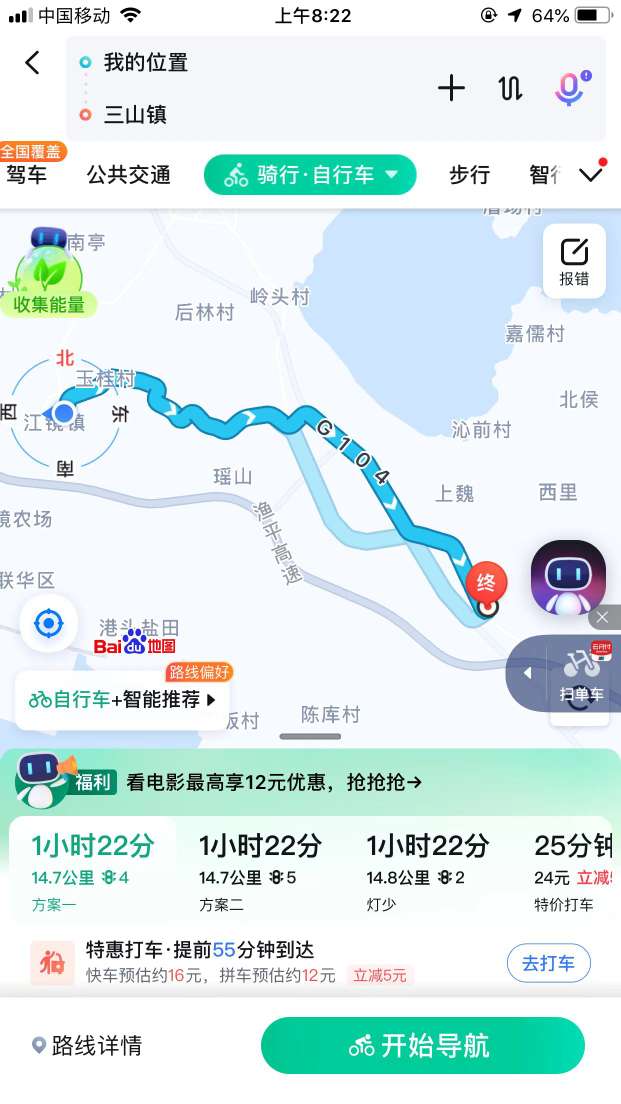Screen dimensions: 621x1104
Task: Activate the voice assistant microphone
Action: (x=570, y=88)
